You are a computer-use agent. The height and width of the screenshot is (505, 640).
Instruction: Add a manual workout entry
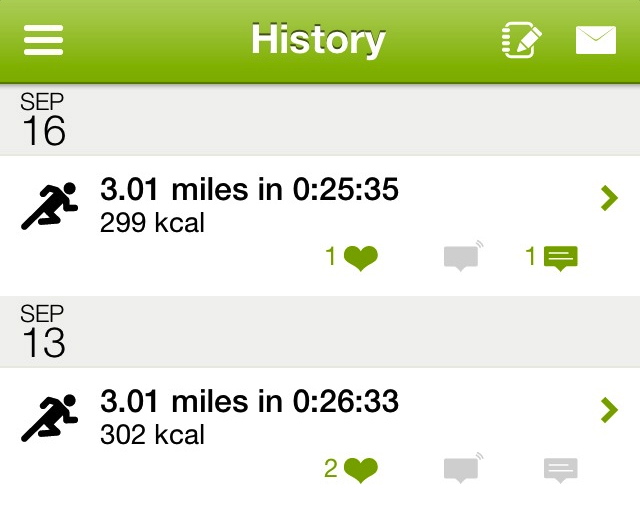click(x=521, y=40)
